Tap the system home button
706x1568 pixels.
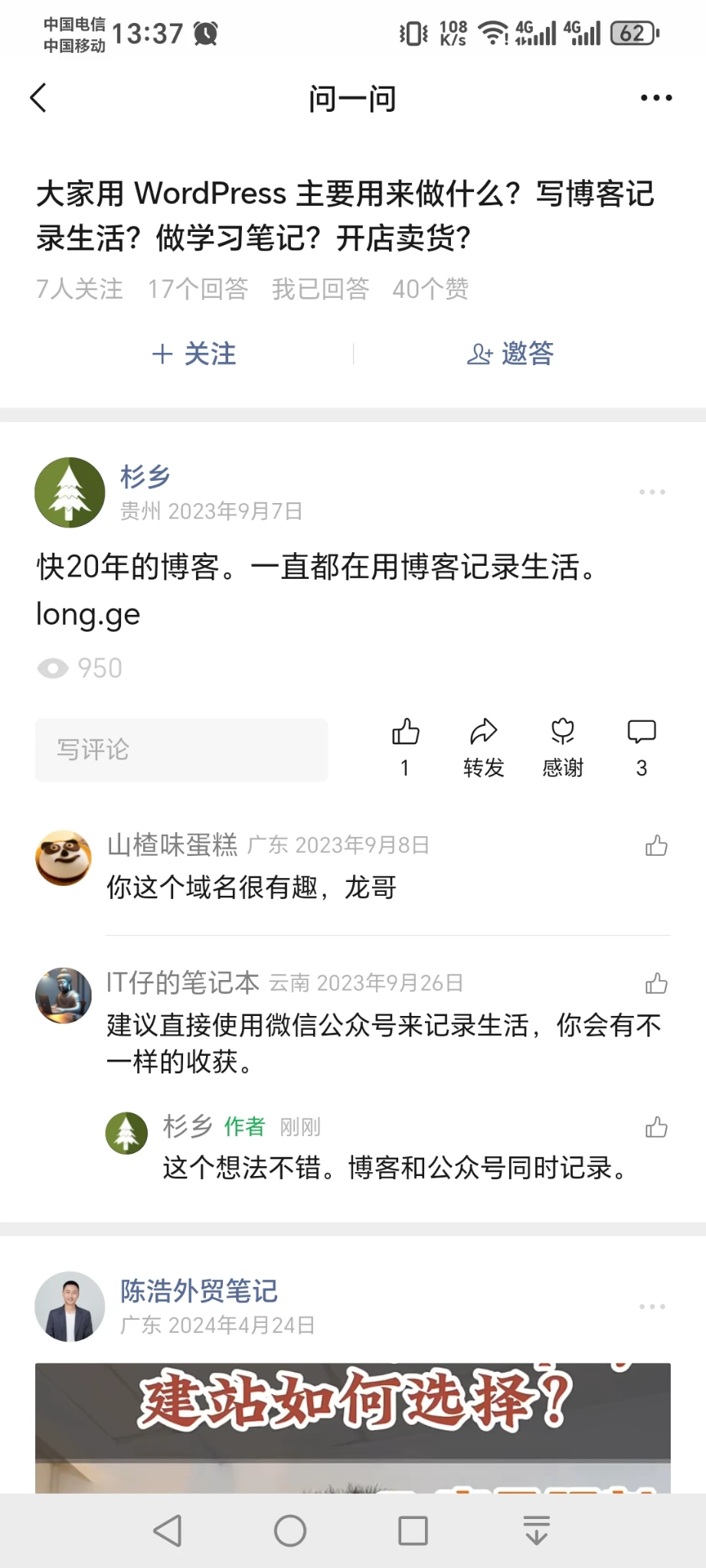[290, 1531]
